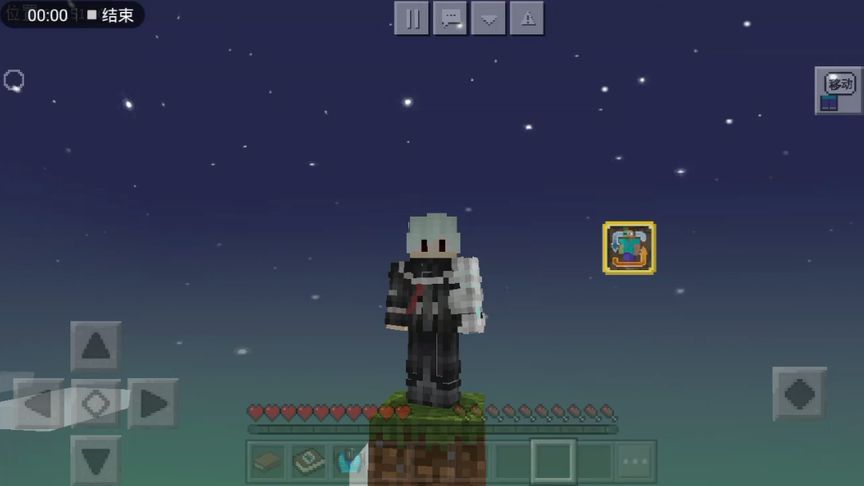Tap the circle icon at the left edge
Image resolution: width=864 pixels, height=486 pixels.
point(14,79)
